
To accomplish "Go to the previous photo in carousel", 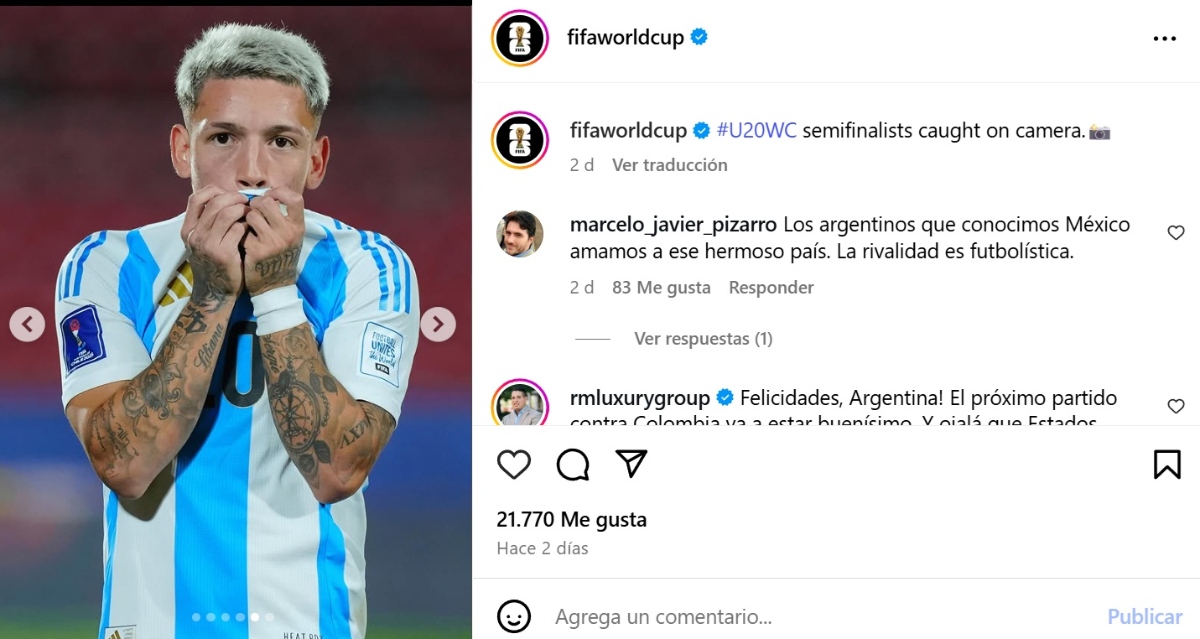I will pos(27,324).
